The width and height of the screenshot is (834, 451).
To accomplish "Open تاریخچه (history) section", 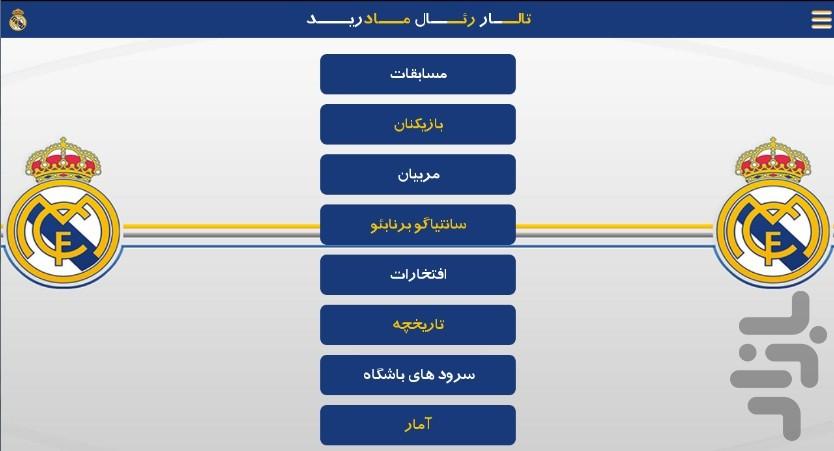I will coord(418,325).
